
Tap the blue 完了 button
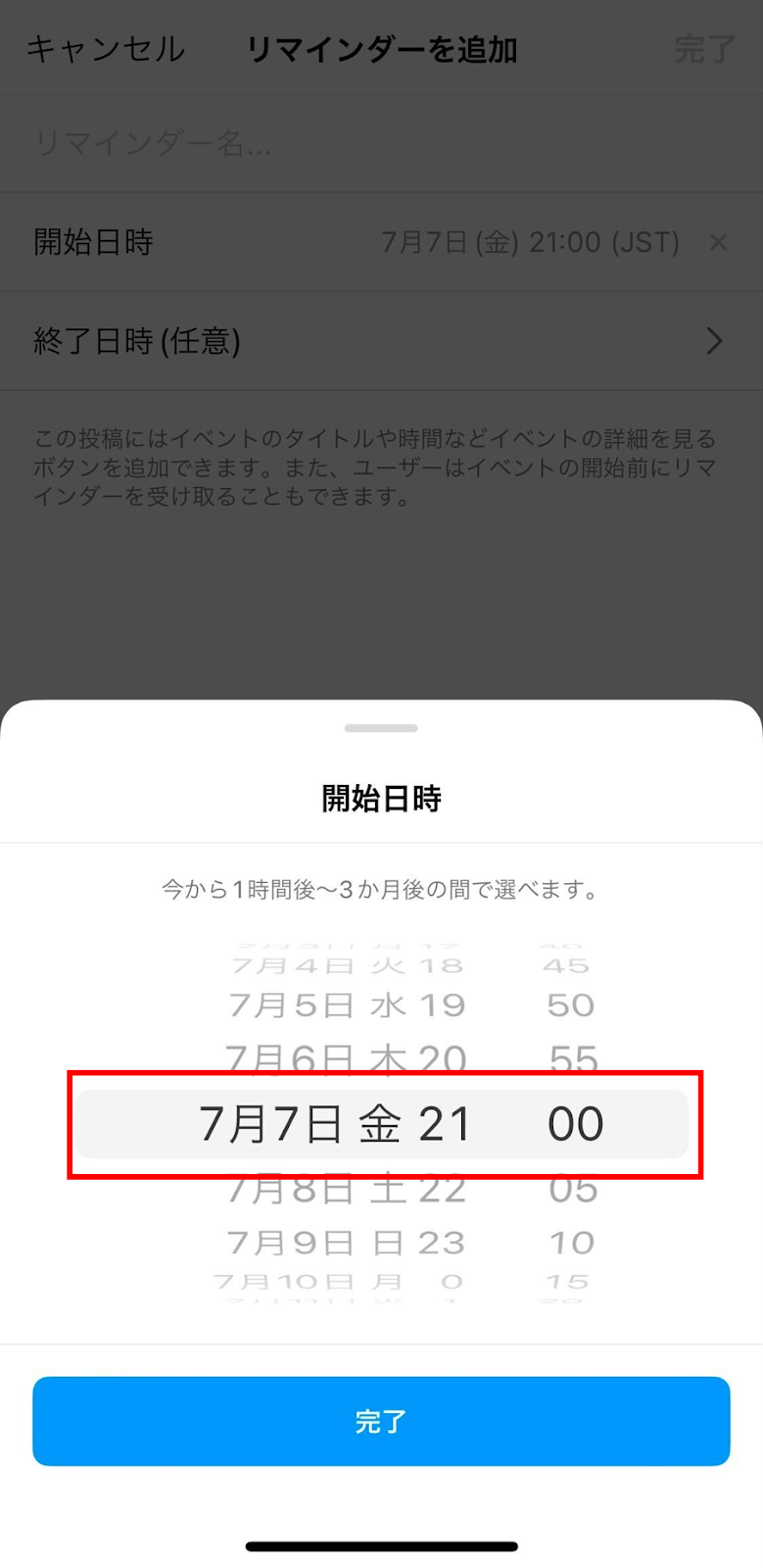(381, 1421)
